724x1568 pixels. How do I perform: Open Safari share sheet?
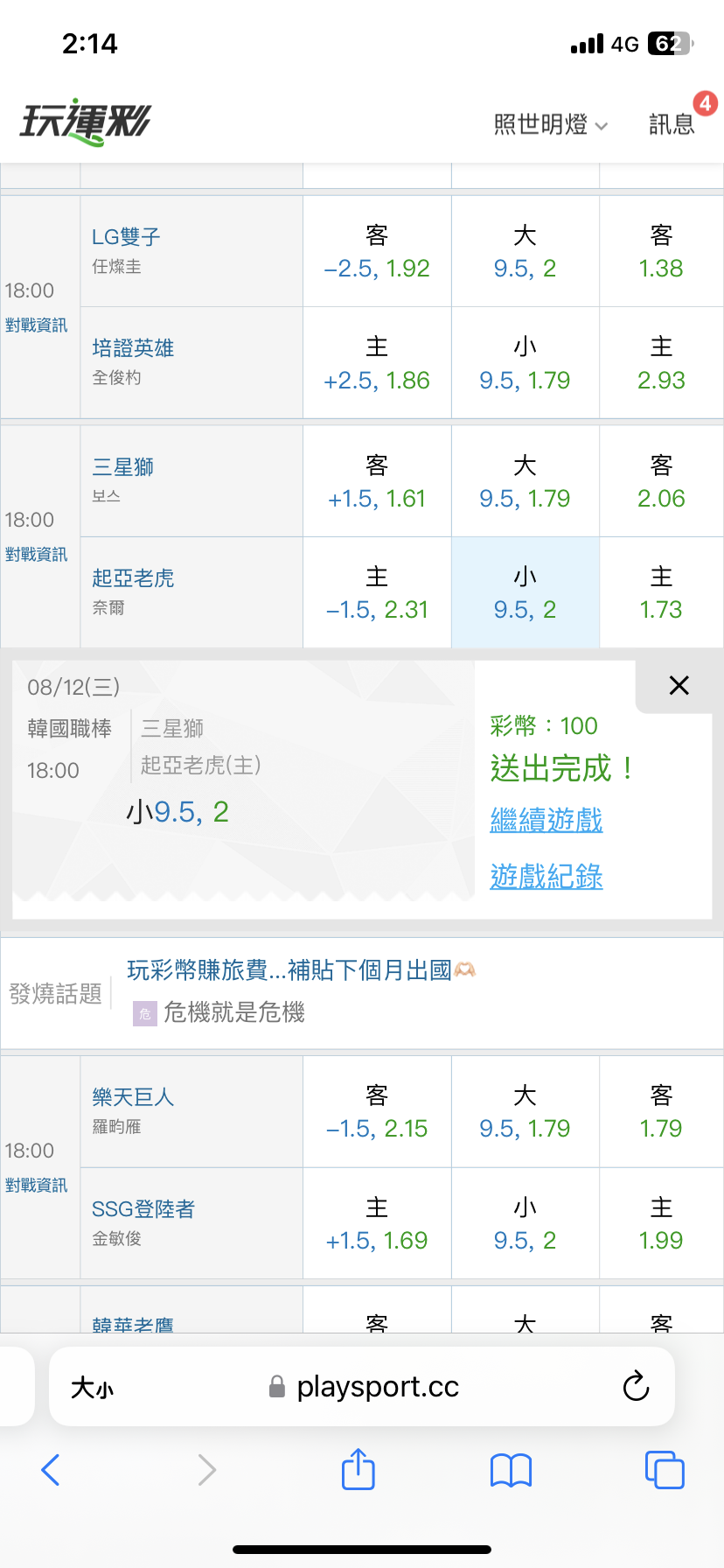(359, 1469)
